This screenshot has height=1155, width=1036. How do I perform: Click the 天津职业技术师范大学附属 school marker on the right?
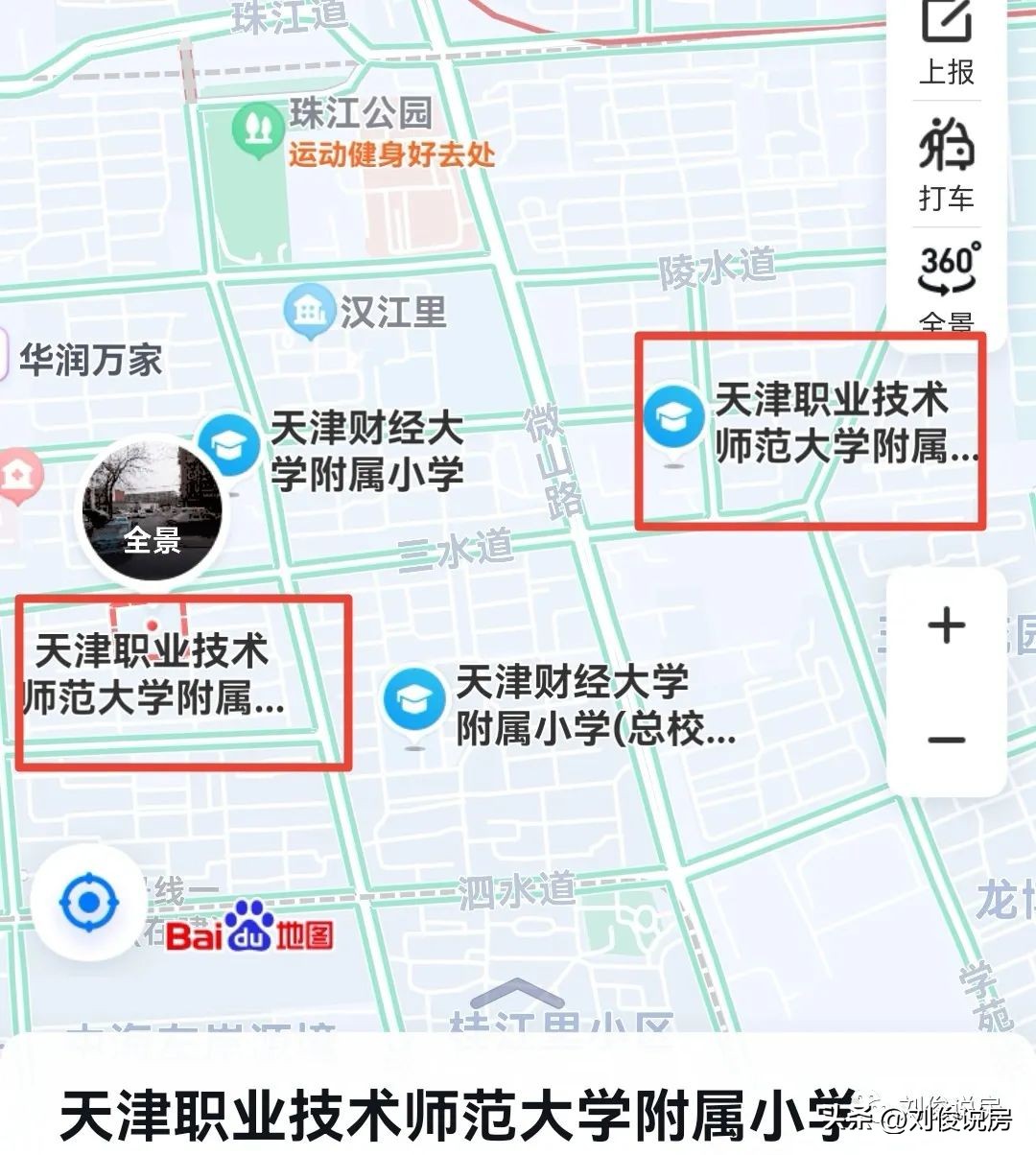tap(676, 417)
